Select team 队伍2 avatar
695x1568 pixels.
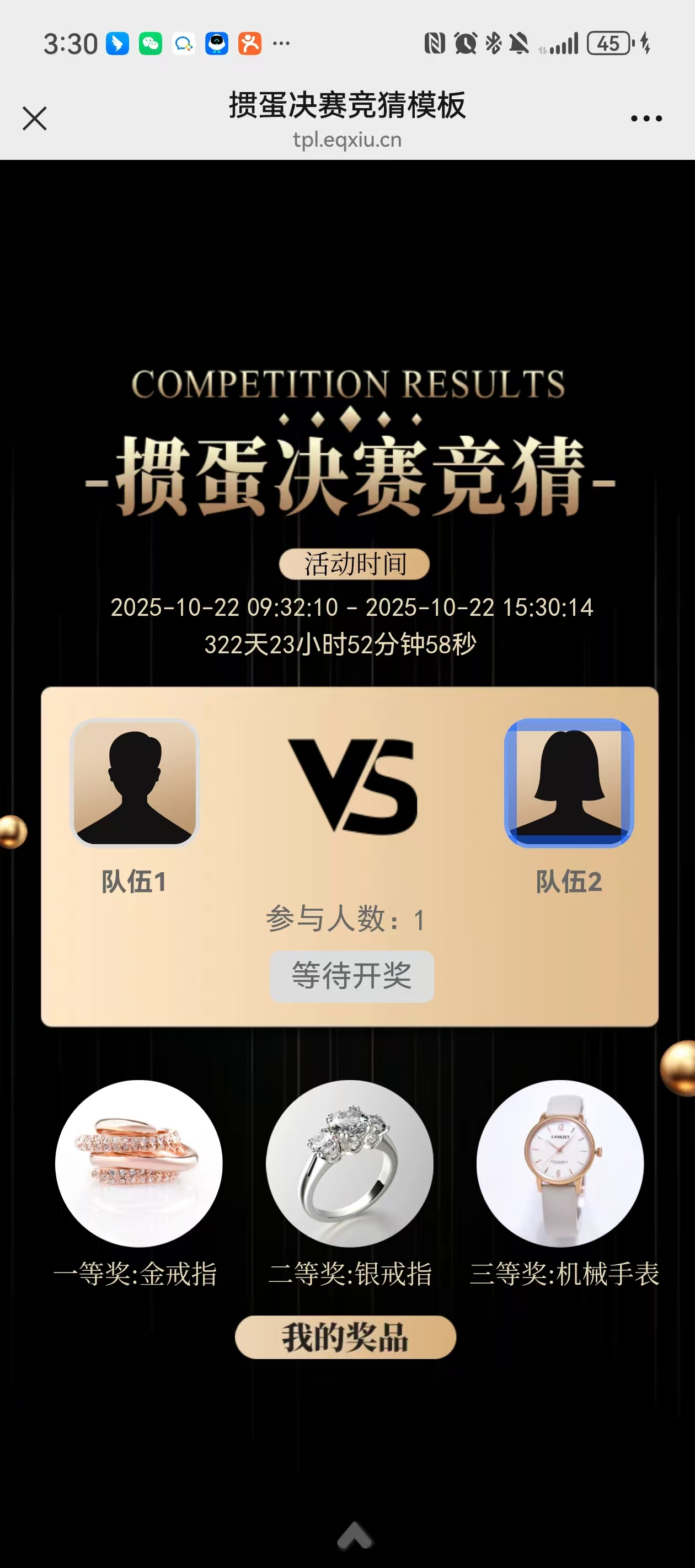click(569, 783)
